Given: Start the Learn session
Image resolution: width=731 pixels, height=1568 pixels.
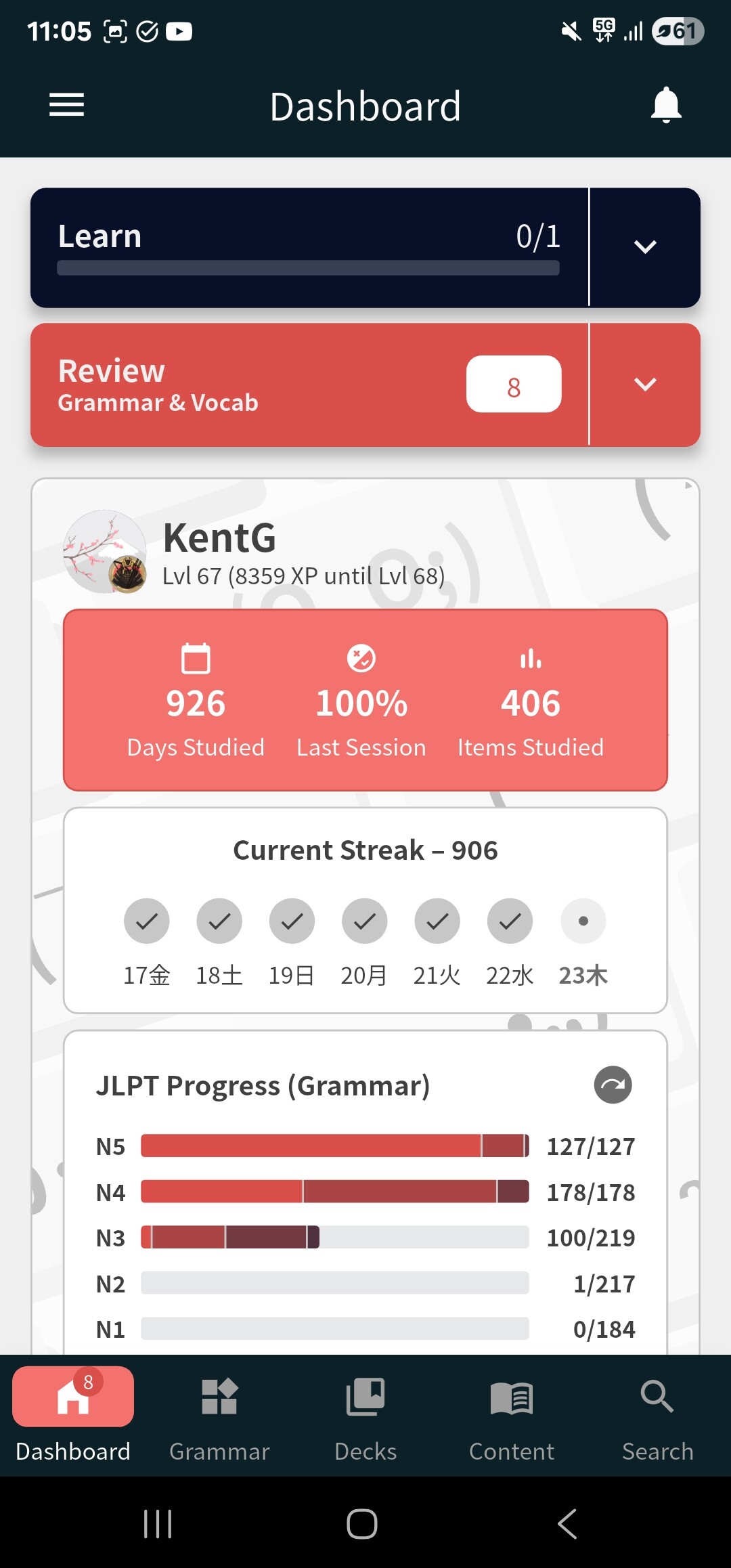Looking at the screenshot, I should tap(309, 247).
